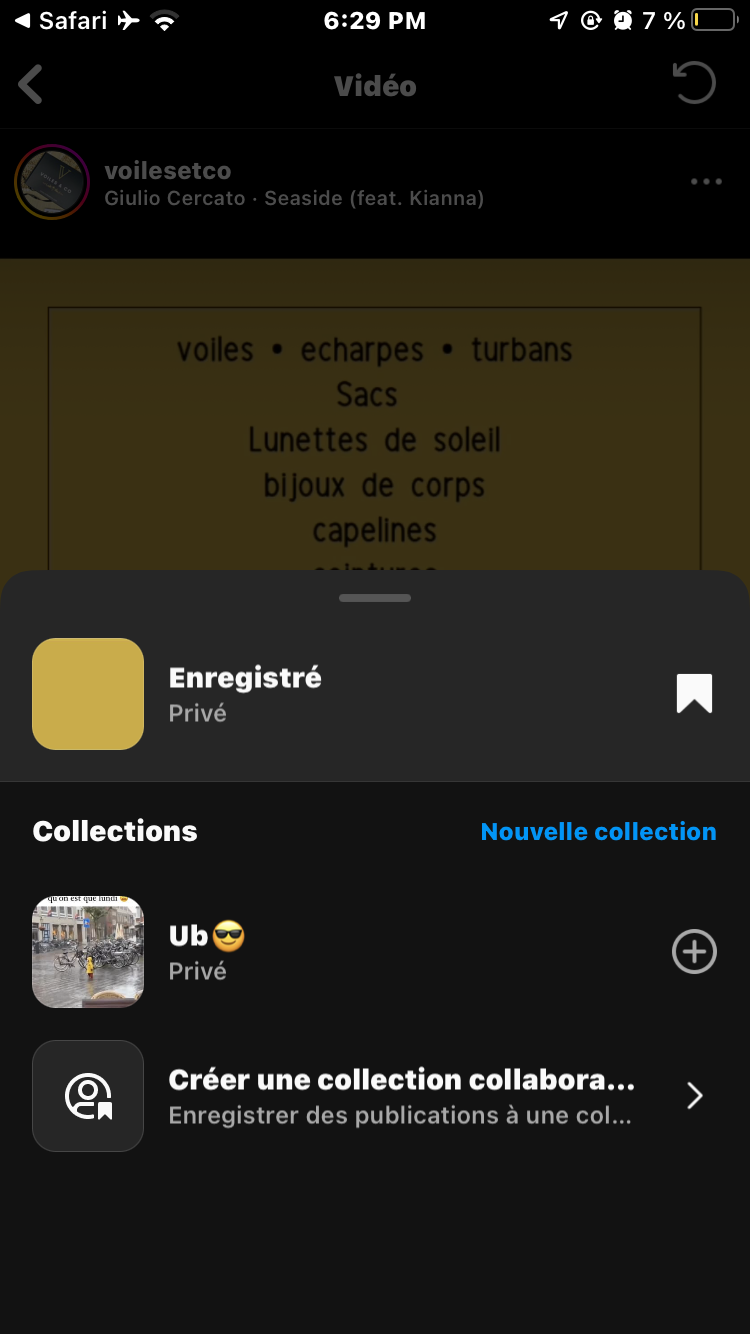Image resolution: width=750 pixels, height=1334 pixels.
Task: Return to Safari from the status bar
Action: tap(60, 21)
